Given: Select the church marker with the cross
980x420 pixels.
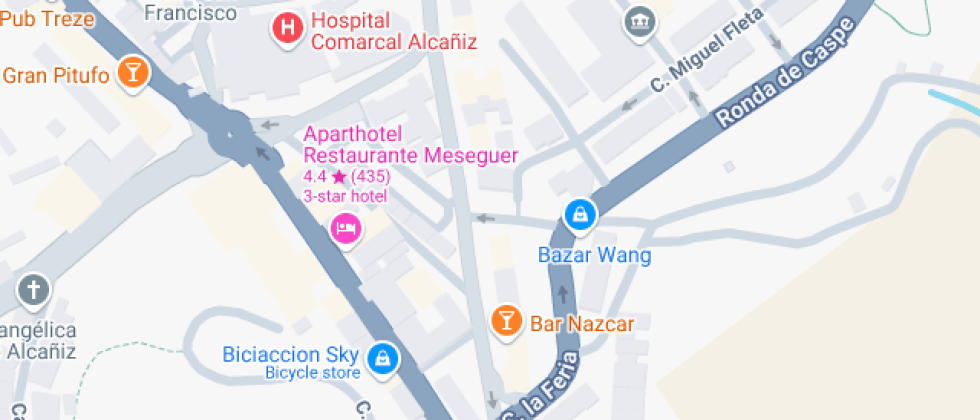Looking at the screenshot, I should [34, 291].
